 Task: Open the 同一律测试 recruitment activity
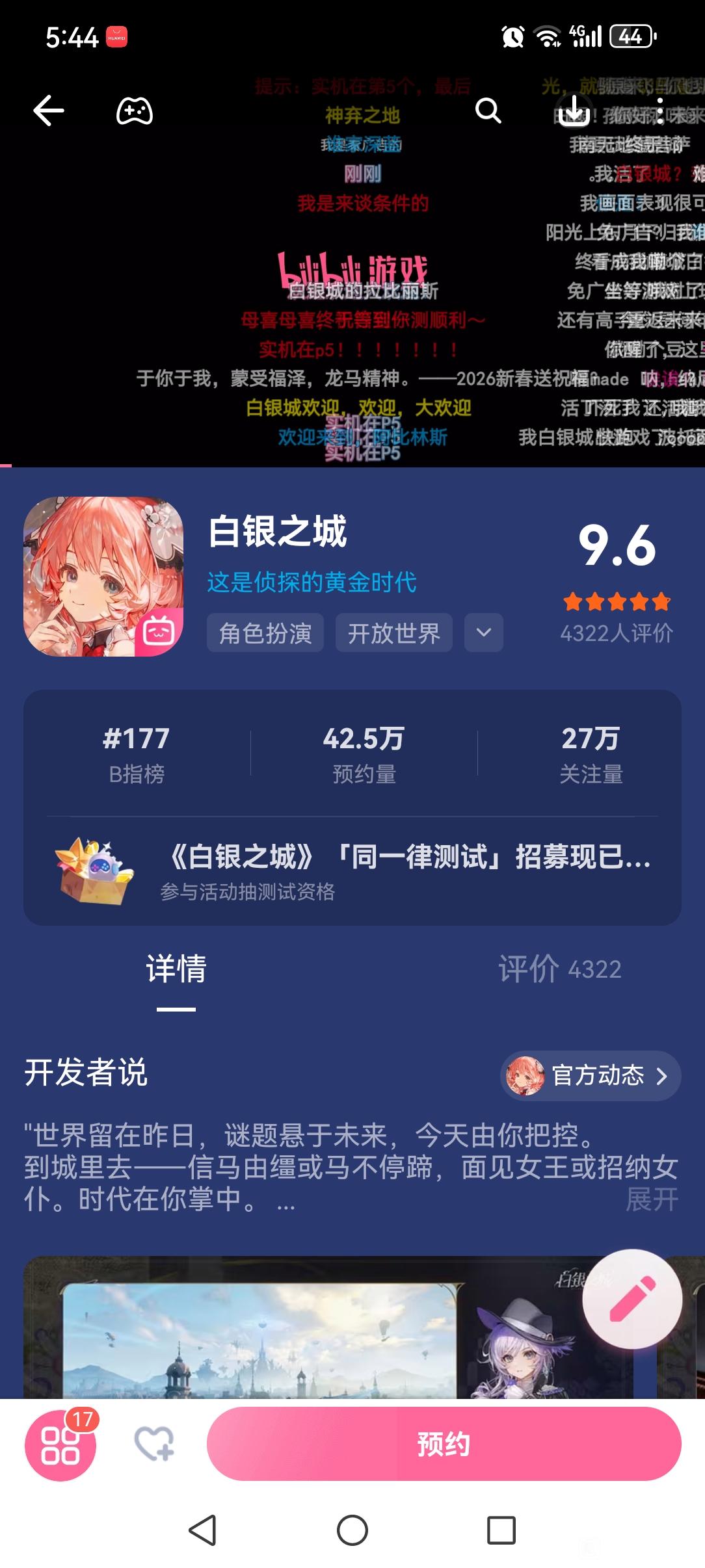pos(352,870)
